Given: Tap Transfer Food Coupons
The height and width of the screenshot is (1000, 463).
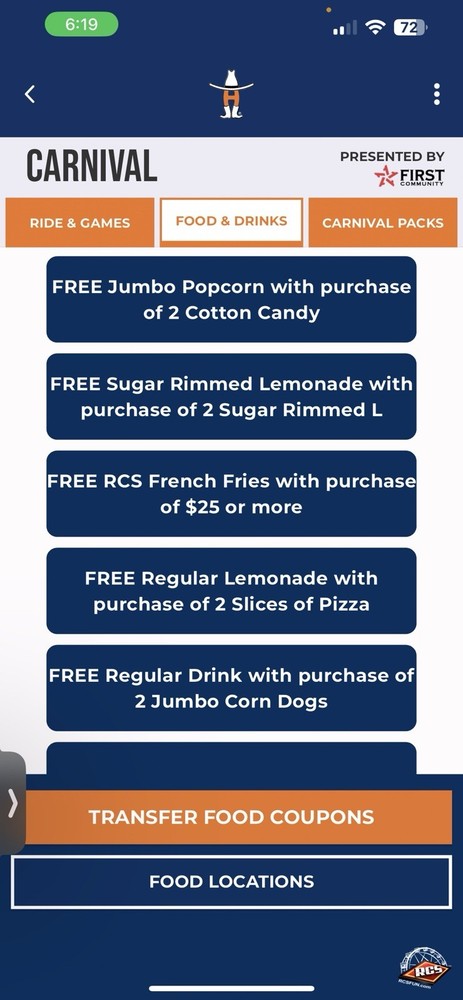Looking at the screenshot, I should tap(239, 817).
